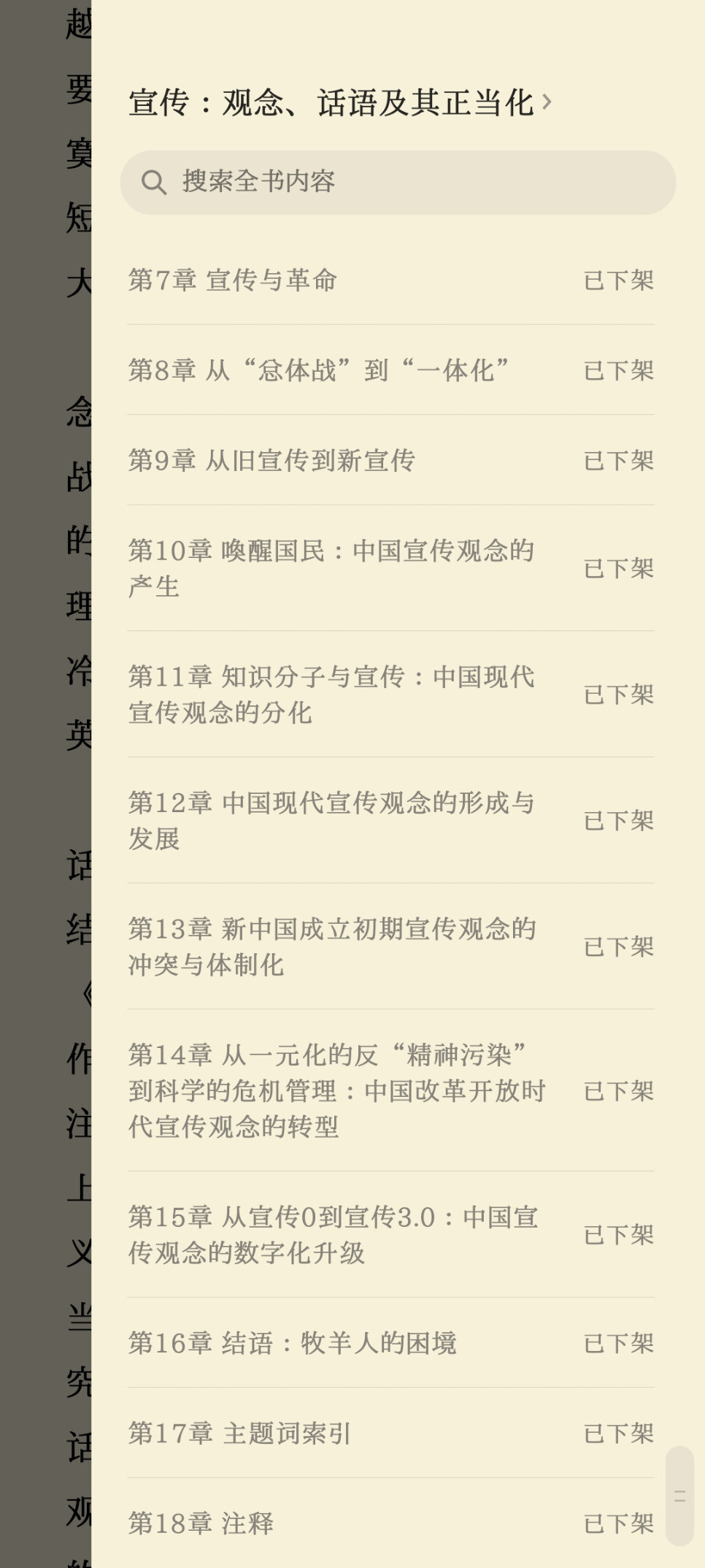Viewport: 705px width, 1568px height.
Task: Open 第8章 从"总体战"到"一体化"
Action: pos(390,370)
